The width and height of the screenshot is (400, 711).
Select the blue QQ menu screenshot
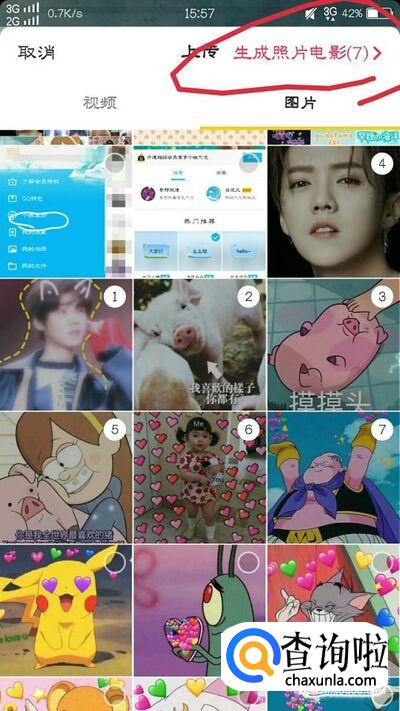click(x=115, y=164)
